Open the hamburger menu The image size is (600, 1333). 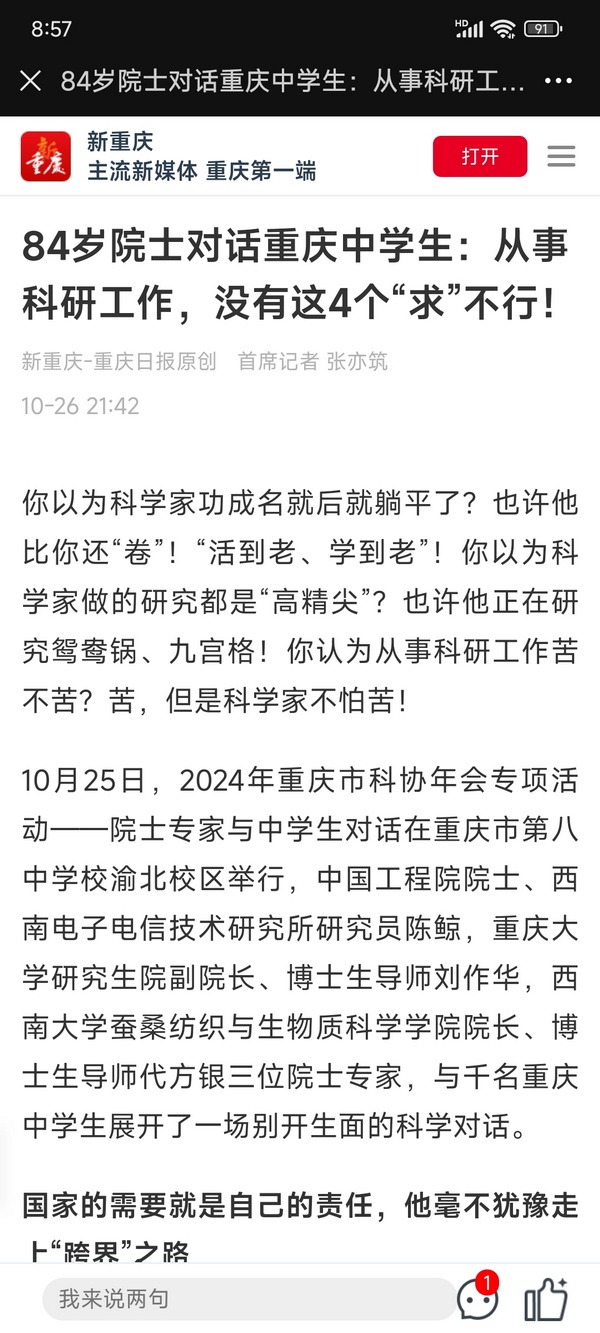(562, 156)
